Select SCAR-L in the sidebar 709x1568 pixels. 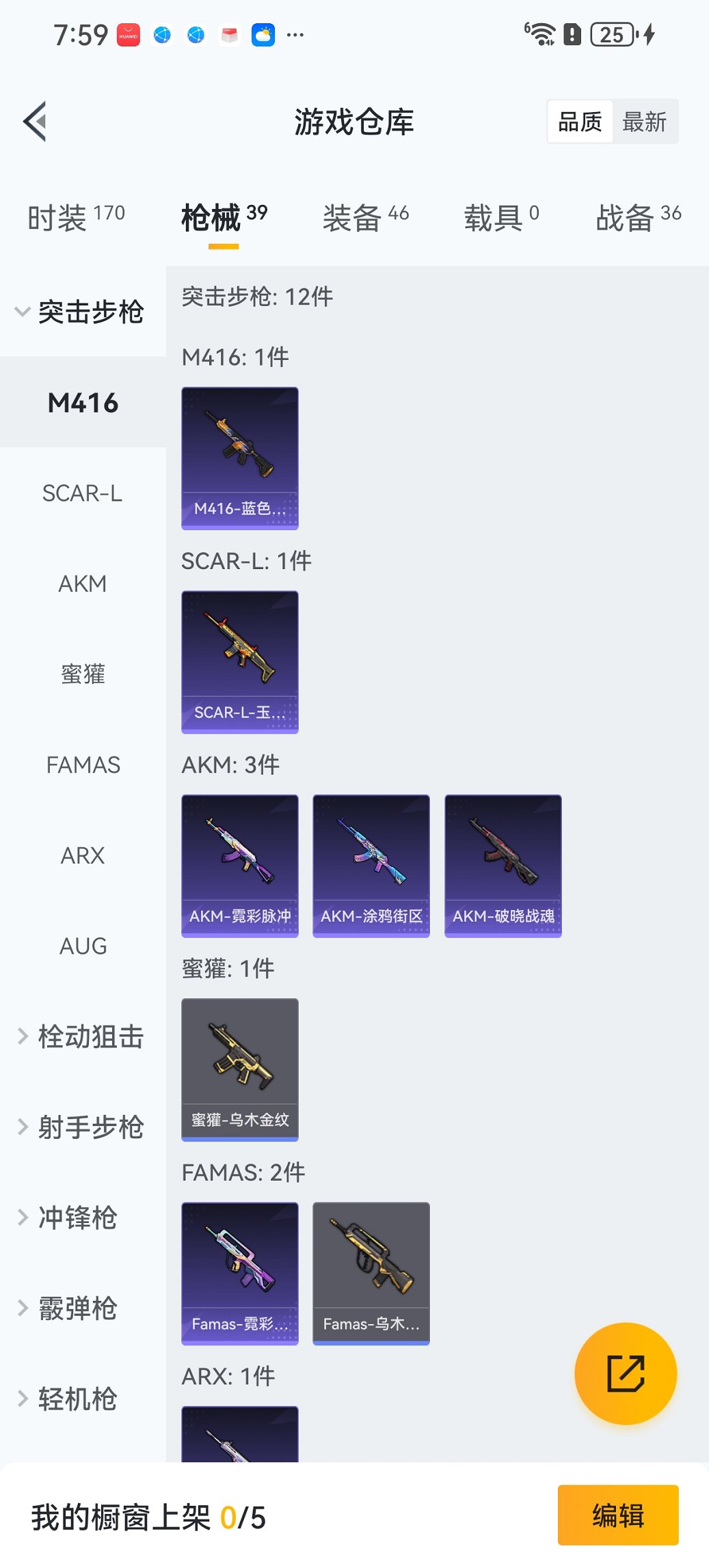pos(82,493)
